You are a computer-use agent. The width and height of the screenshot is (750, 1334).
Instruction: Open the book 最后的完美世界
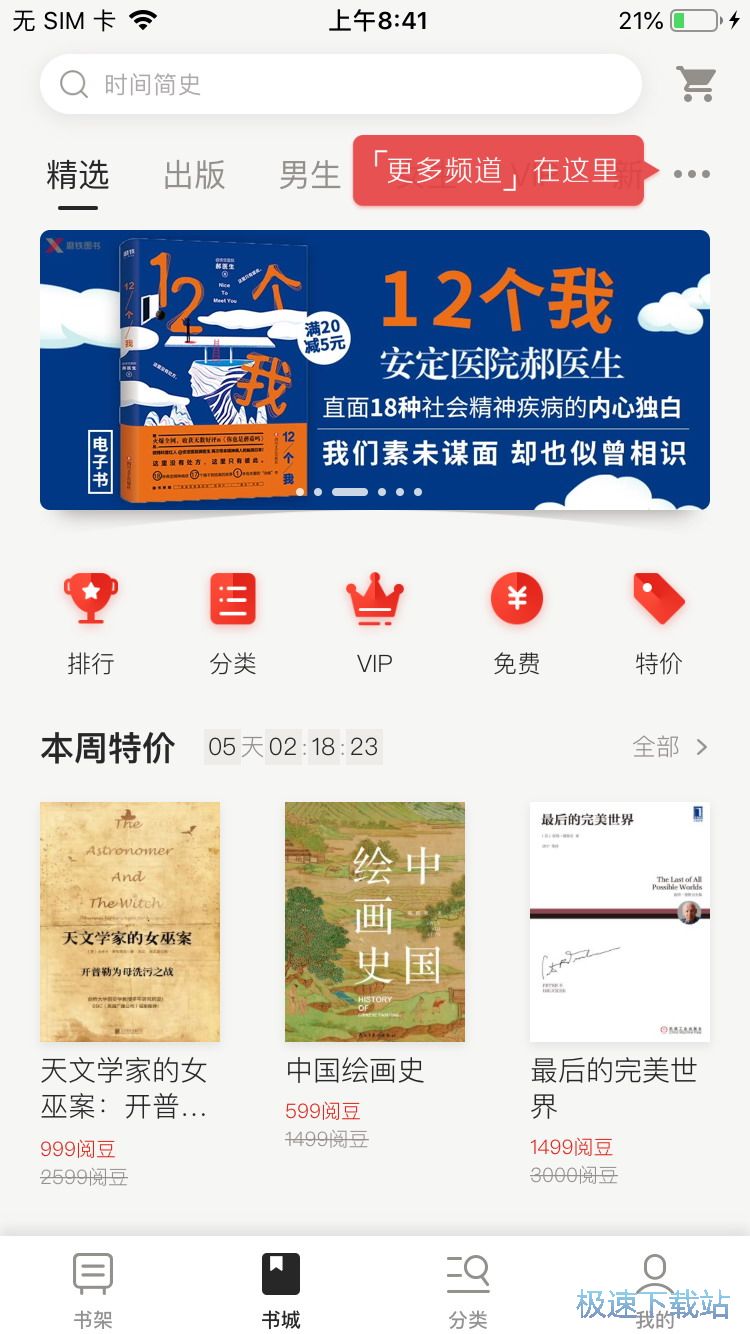pyautogui.click(x=620, y=922)
